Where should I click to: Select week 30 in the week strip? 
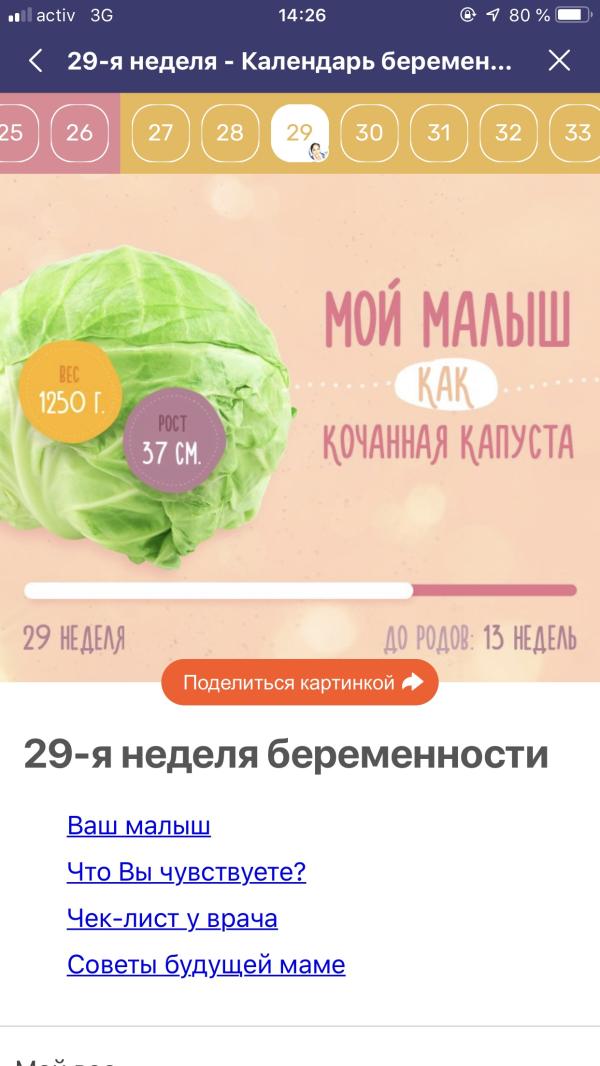369,133
